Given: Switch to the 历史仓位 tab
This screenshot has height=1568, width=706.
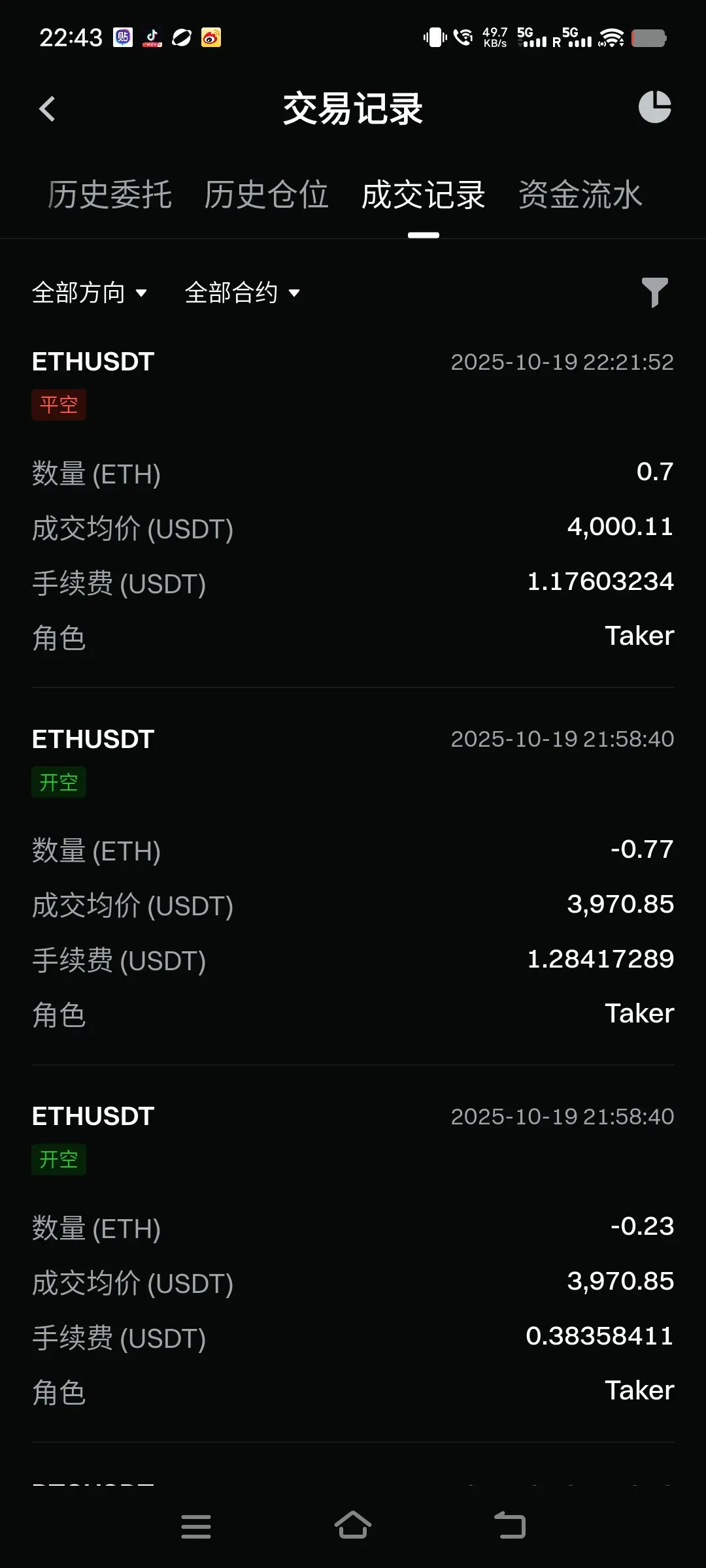Looking at the screenshot, I should click(266, 195).
